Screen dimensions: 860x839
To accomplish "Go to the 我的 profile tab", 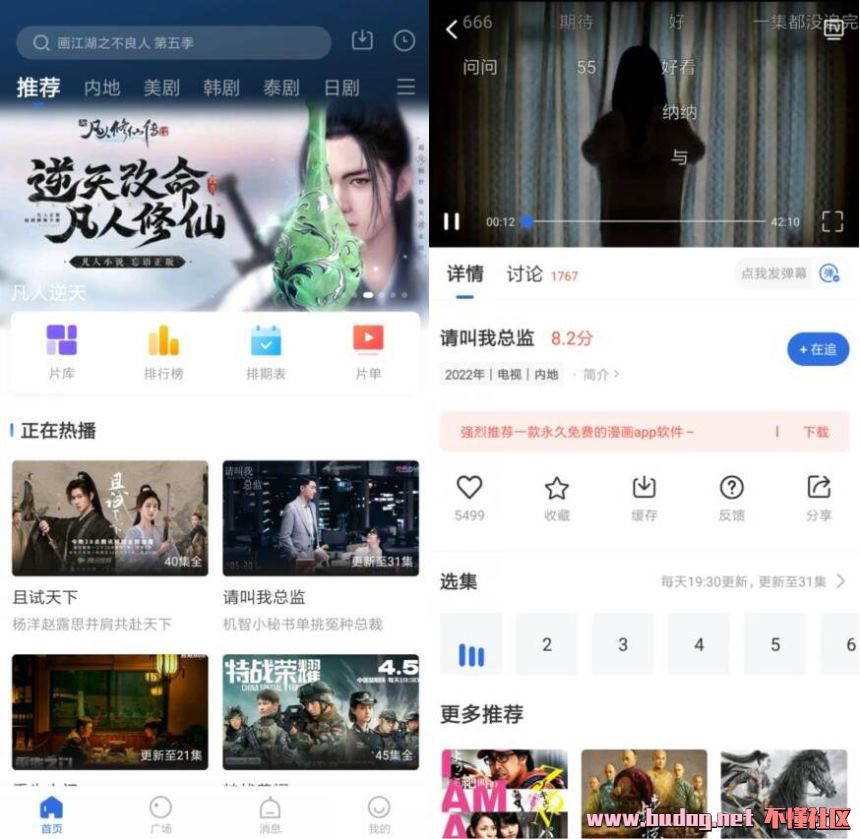I will 378,814.
